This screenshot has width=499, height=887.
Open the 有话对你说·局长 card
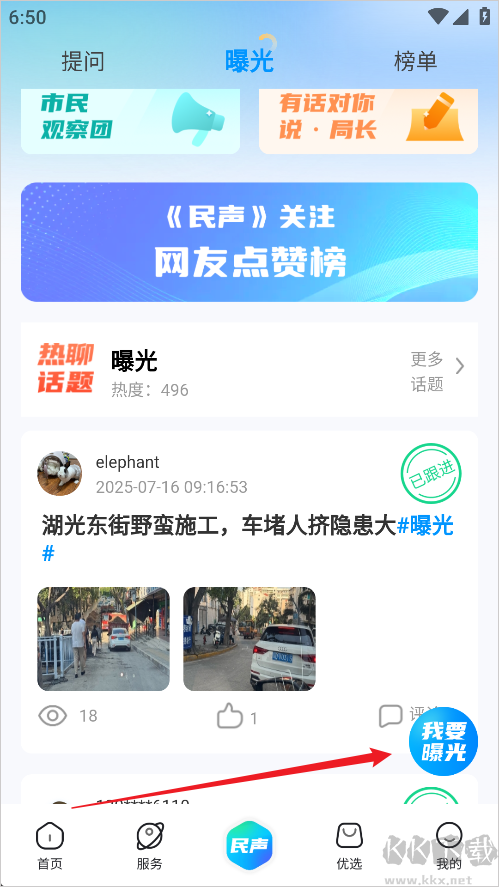pos(368,121)
